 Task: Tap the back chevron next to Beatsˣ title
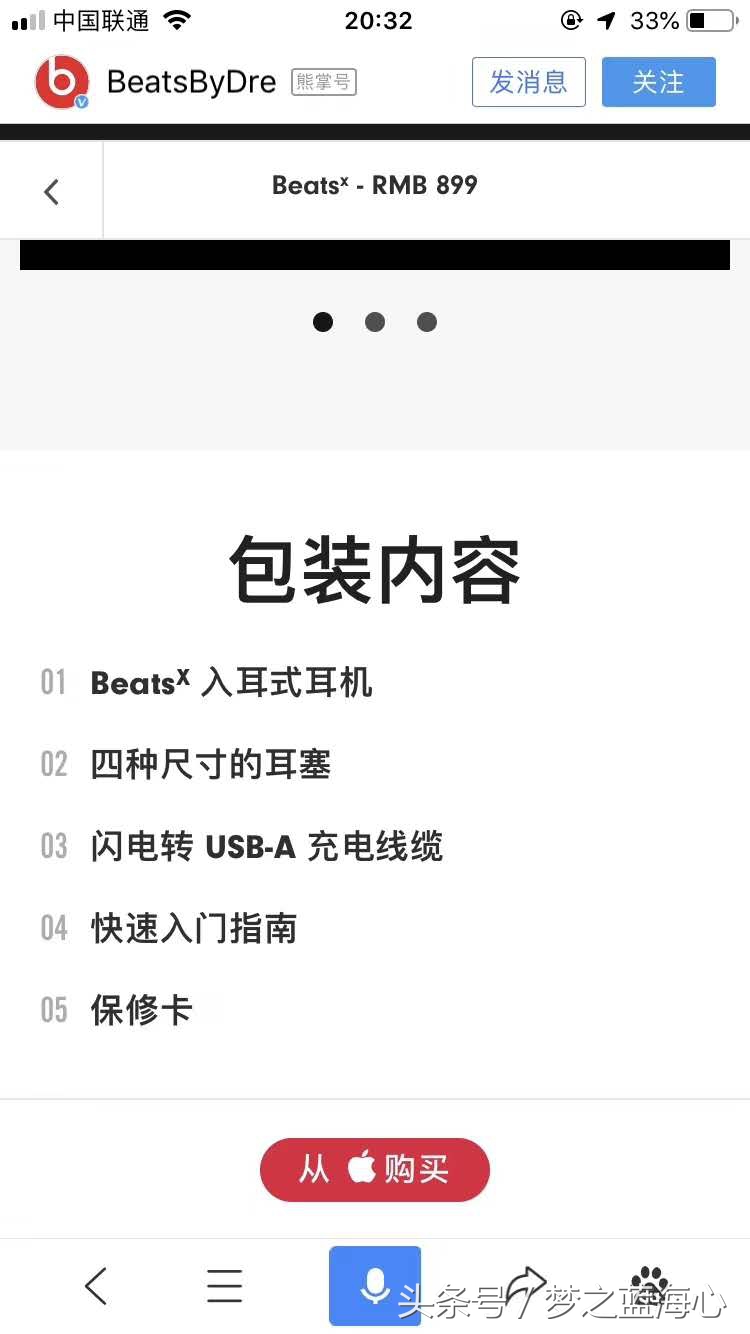pyautogui.click(x=51, y=190)
